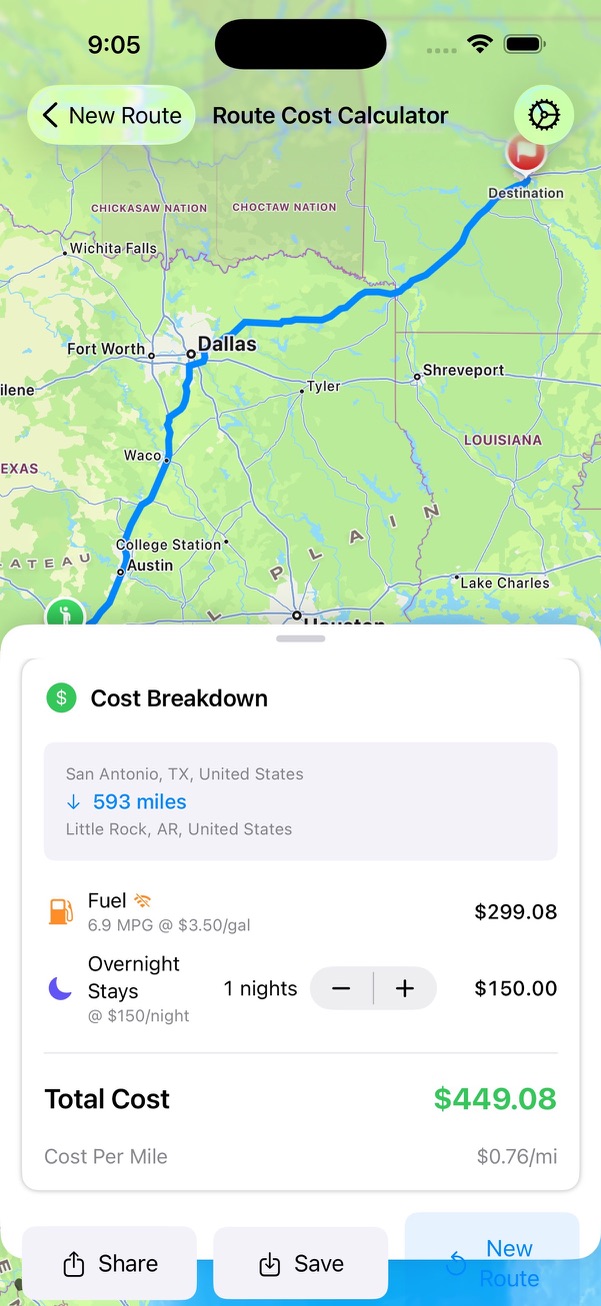601x1306 pixels.
Task: Start a new route from the bottom button
Action: coord(492,1261)
